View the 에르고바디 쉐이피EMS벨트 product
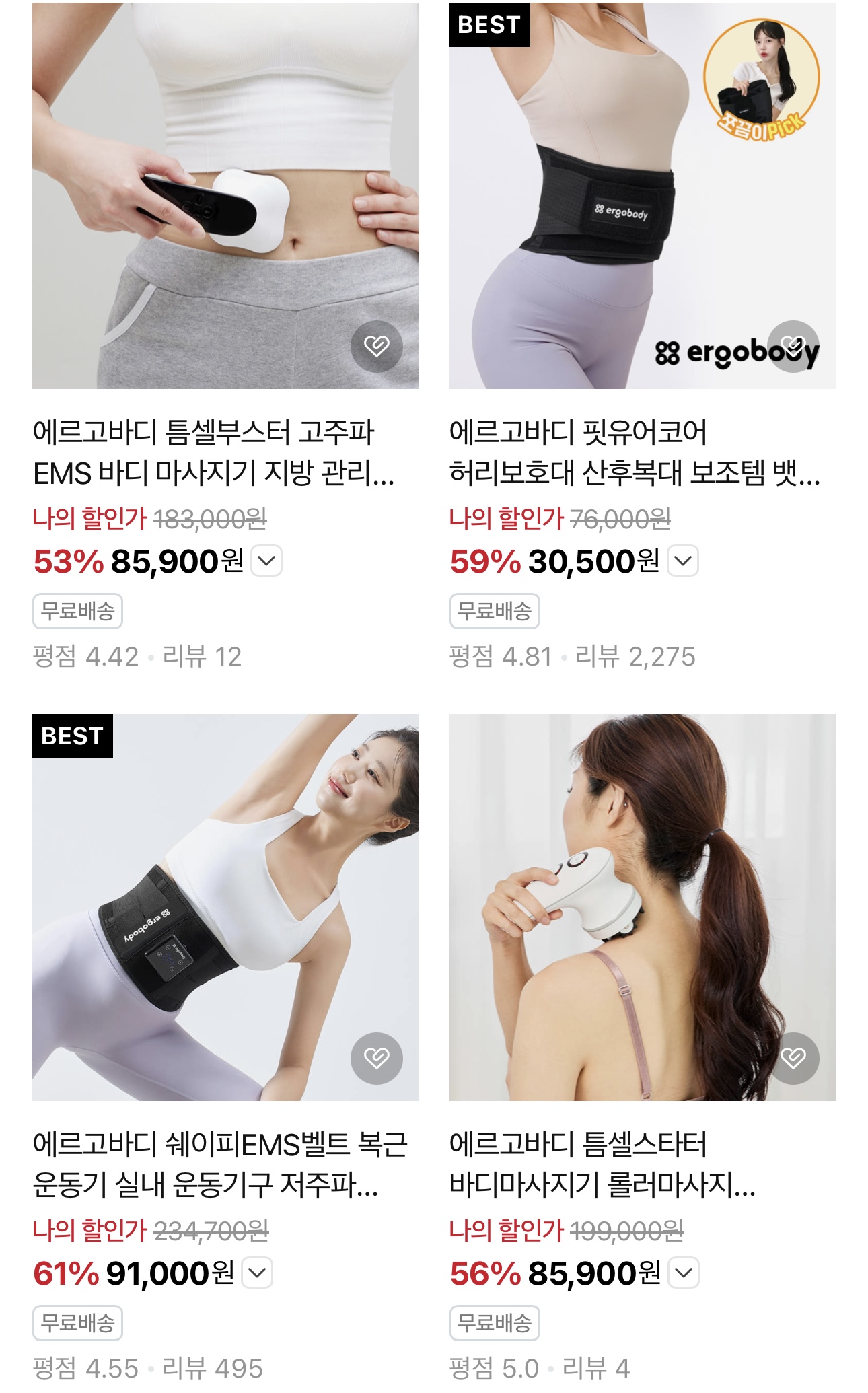Screen dimensions: 868x1393 (225, 907)
